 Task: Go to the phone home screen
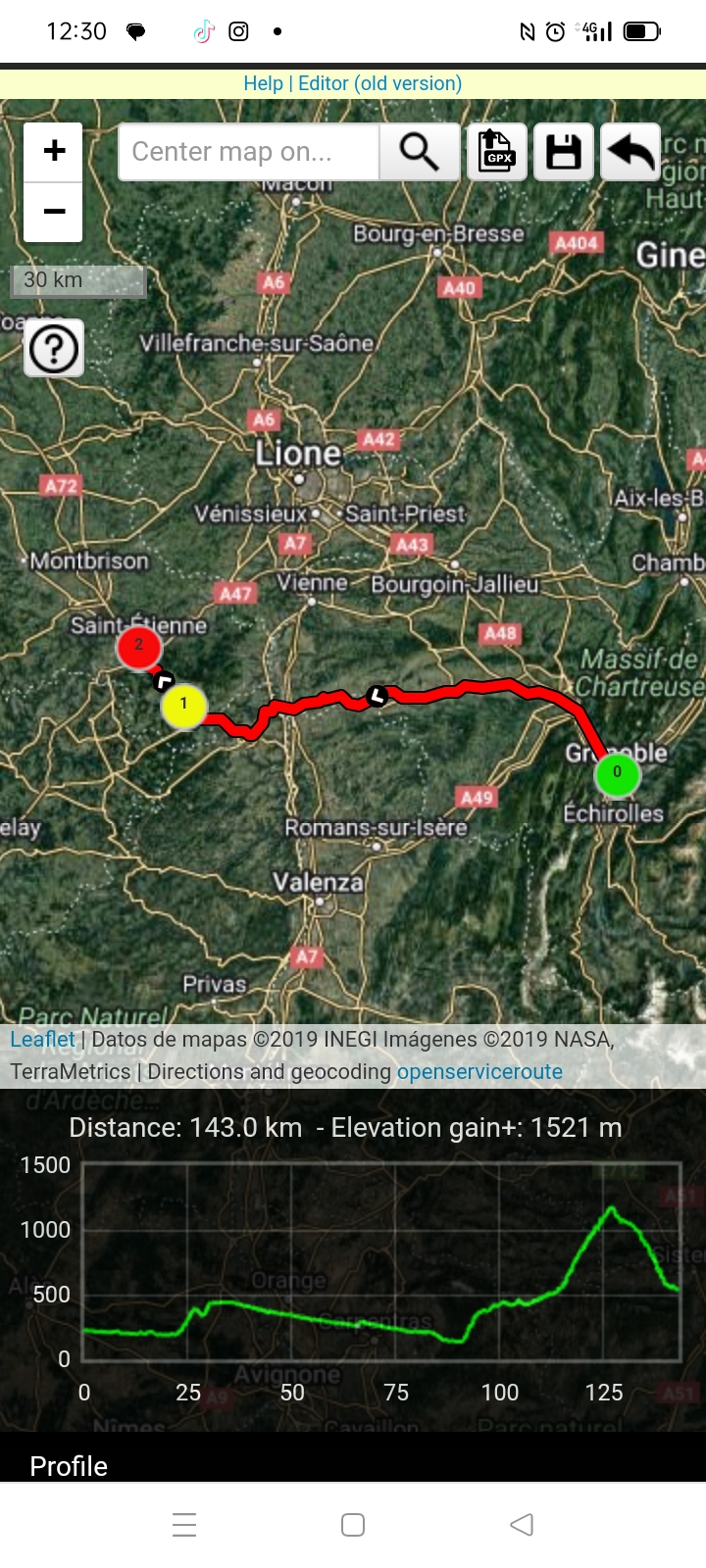[353, 1524]
